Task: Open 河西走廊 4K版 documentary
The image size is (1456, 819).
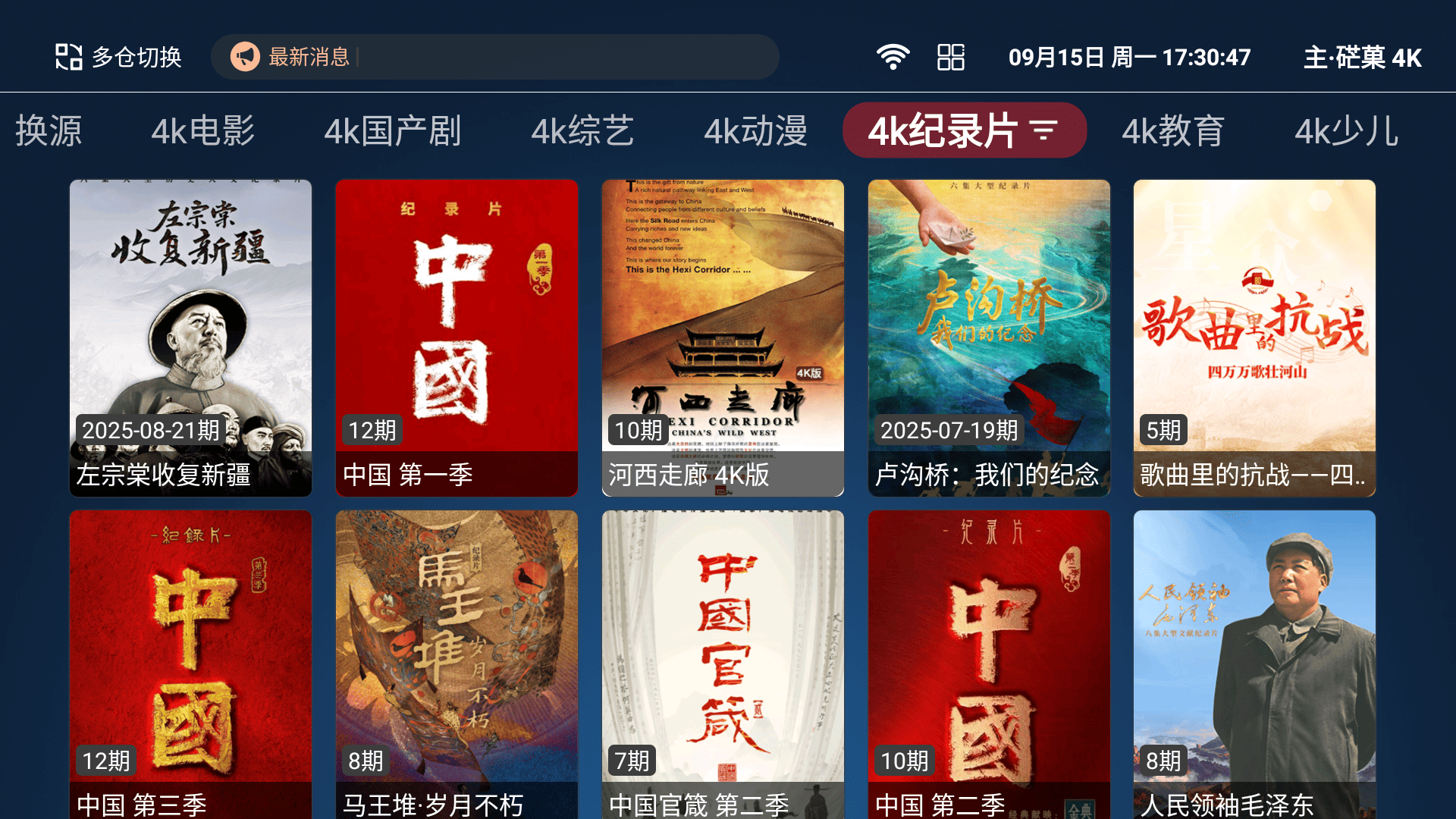Action: point(723,337)
